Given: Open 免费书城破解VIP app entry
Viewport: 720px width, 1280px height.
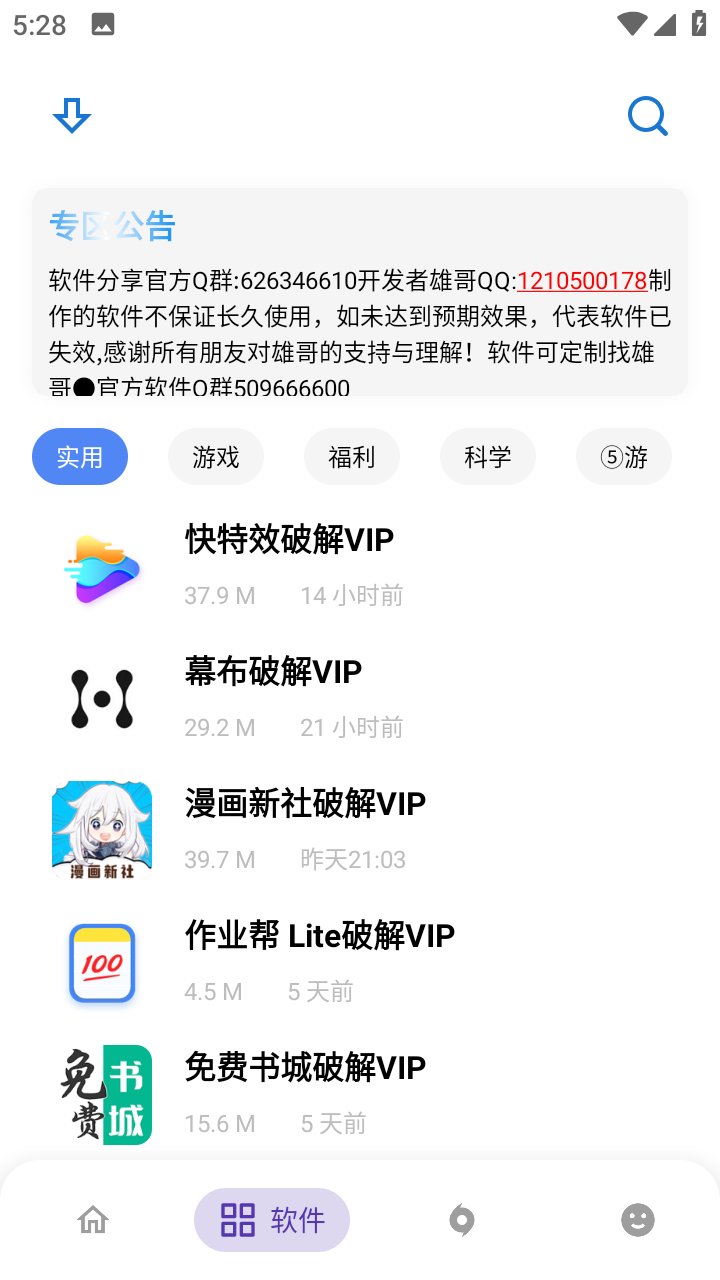Looking at the screenshot, I should pyautogui.click(x=305, y=1068).
